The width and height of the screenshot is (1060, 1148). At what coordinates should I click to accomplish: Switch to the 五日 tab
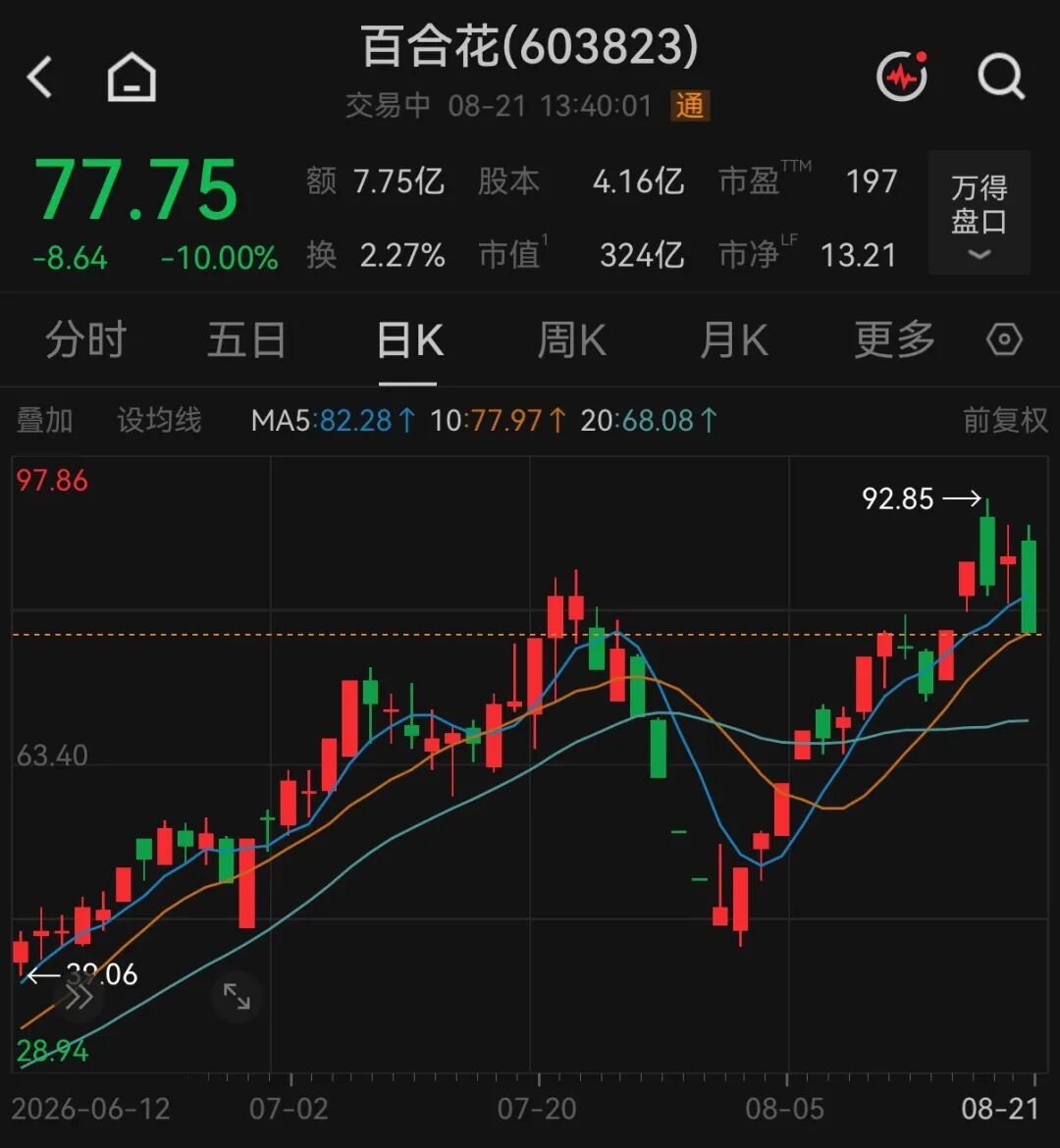point(246,339)
